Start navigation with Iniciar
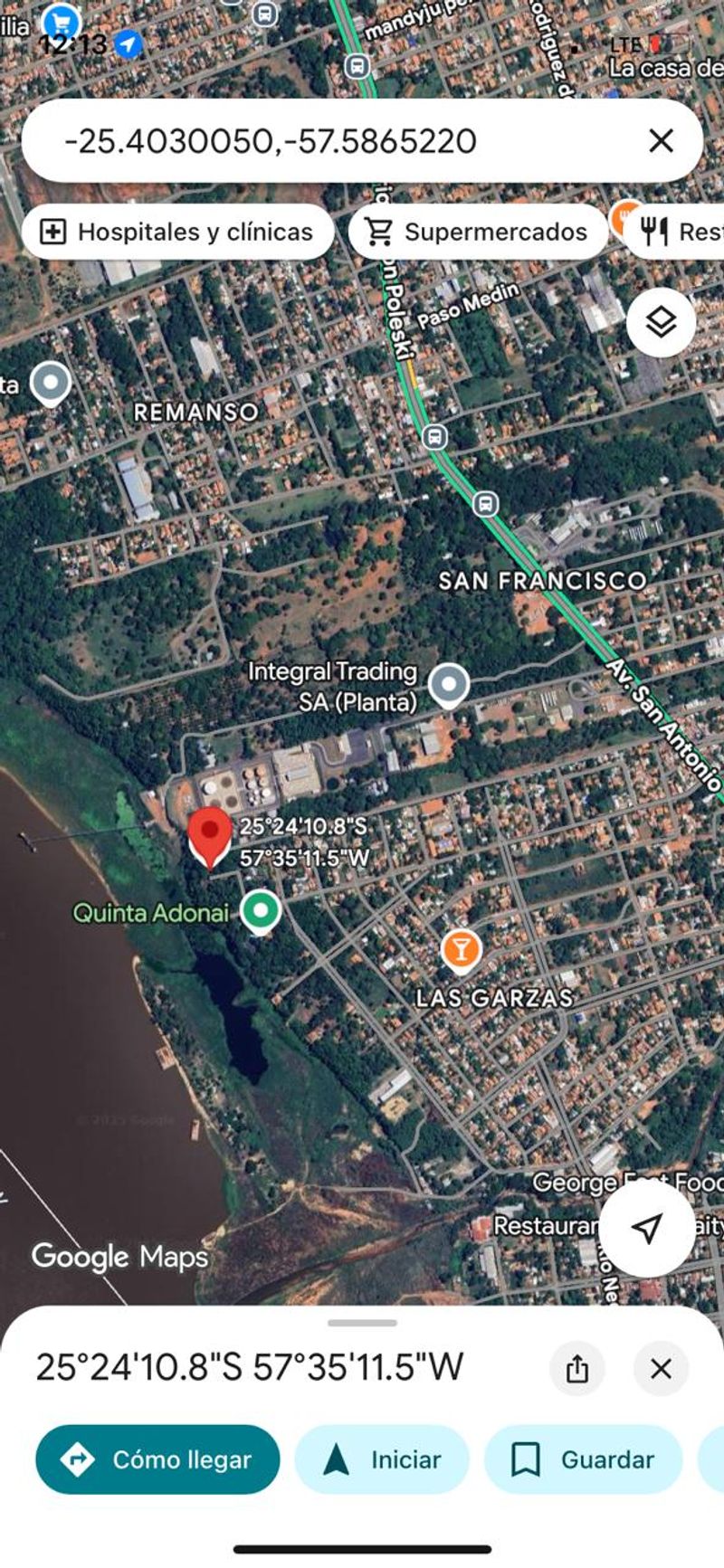The image size is (724, 1568). click(382, 1459)
